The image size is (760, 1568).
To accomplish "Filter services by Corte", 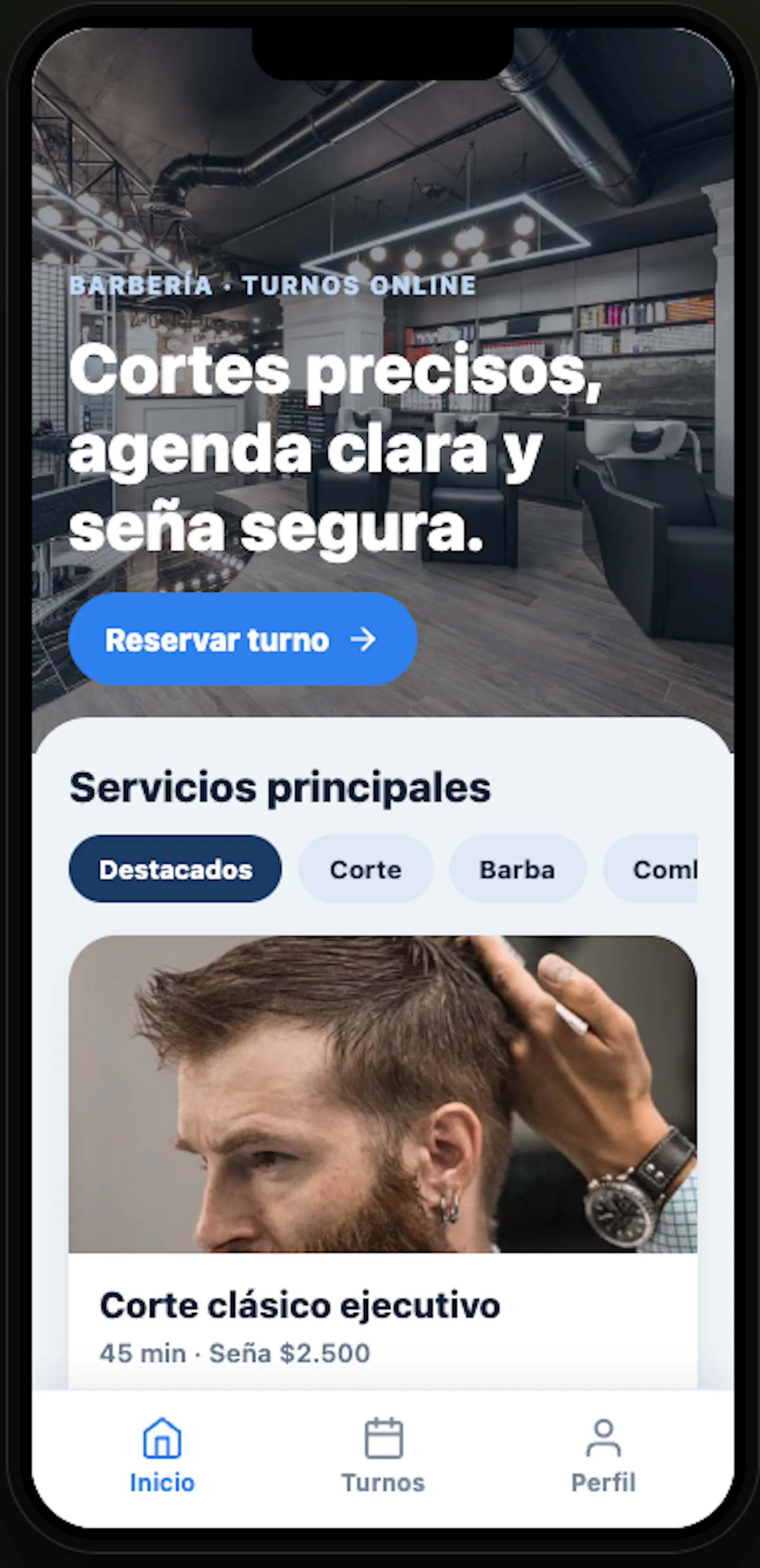I will click(x=365, y=869).
